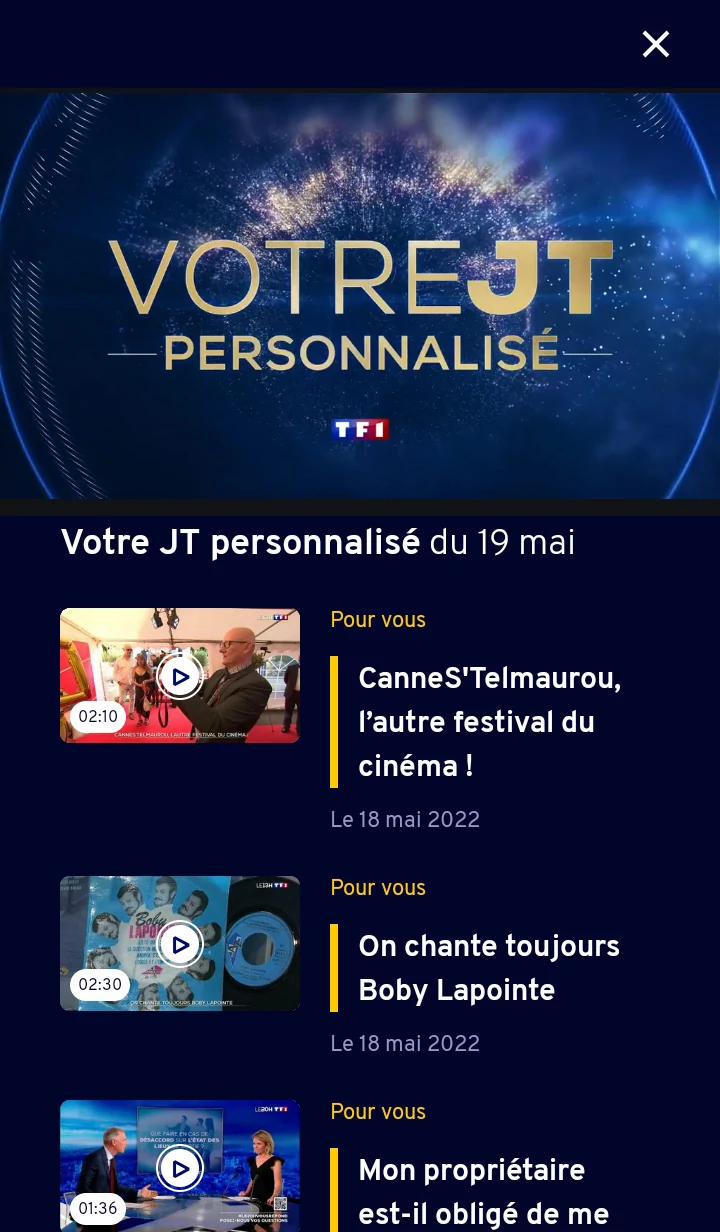Screen dimensions: 720x1232
Task: Play the Boby Lapointe video thumbnail
Action: coord(180,944)
